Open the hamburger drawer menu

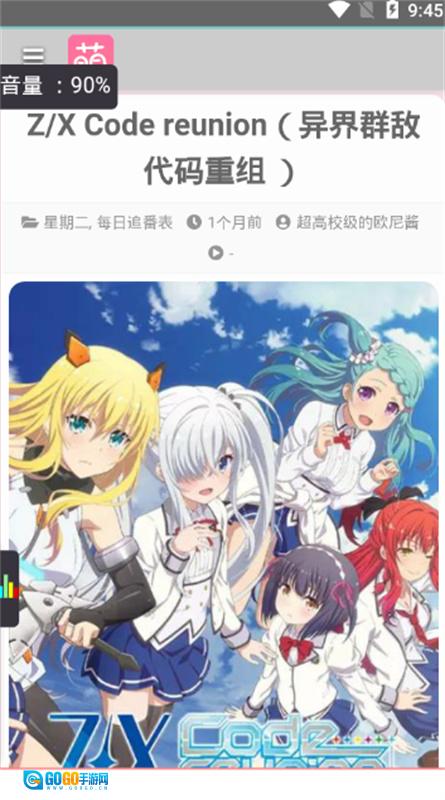(33, 55)
